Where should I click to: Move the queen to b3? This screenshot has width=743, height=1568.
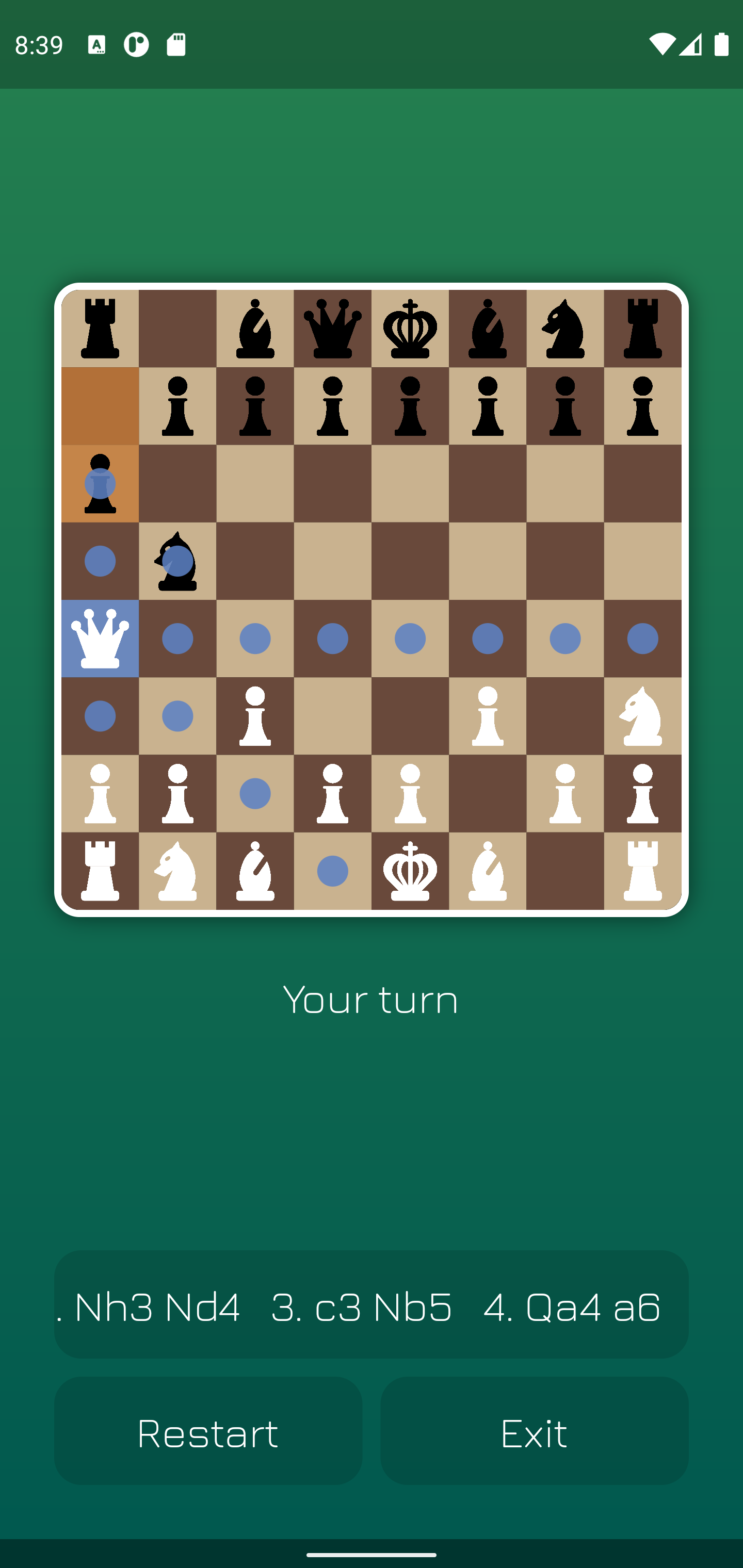(x=177, y=716)
